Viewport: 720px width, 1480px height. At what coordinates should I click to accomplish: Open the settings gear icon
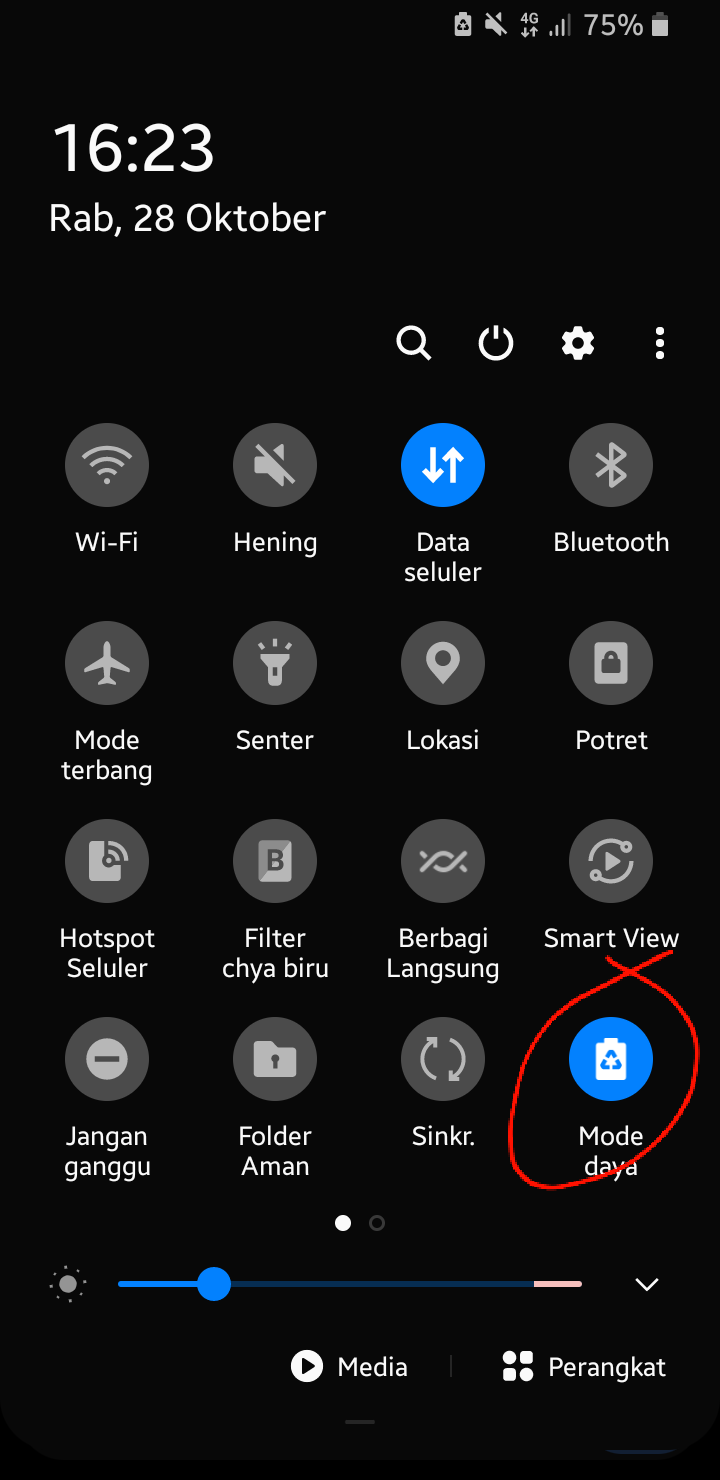(x=578, y=343)
